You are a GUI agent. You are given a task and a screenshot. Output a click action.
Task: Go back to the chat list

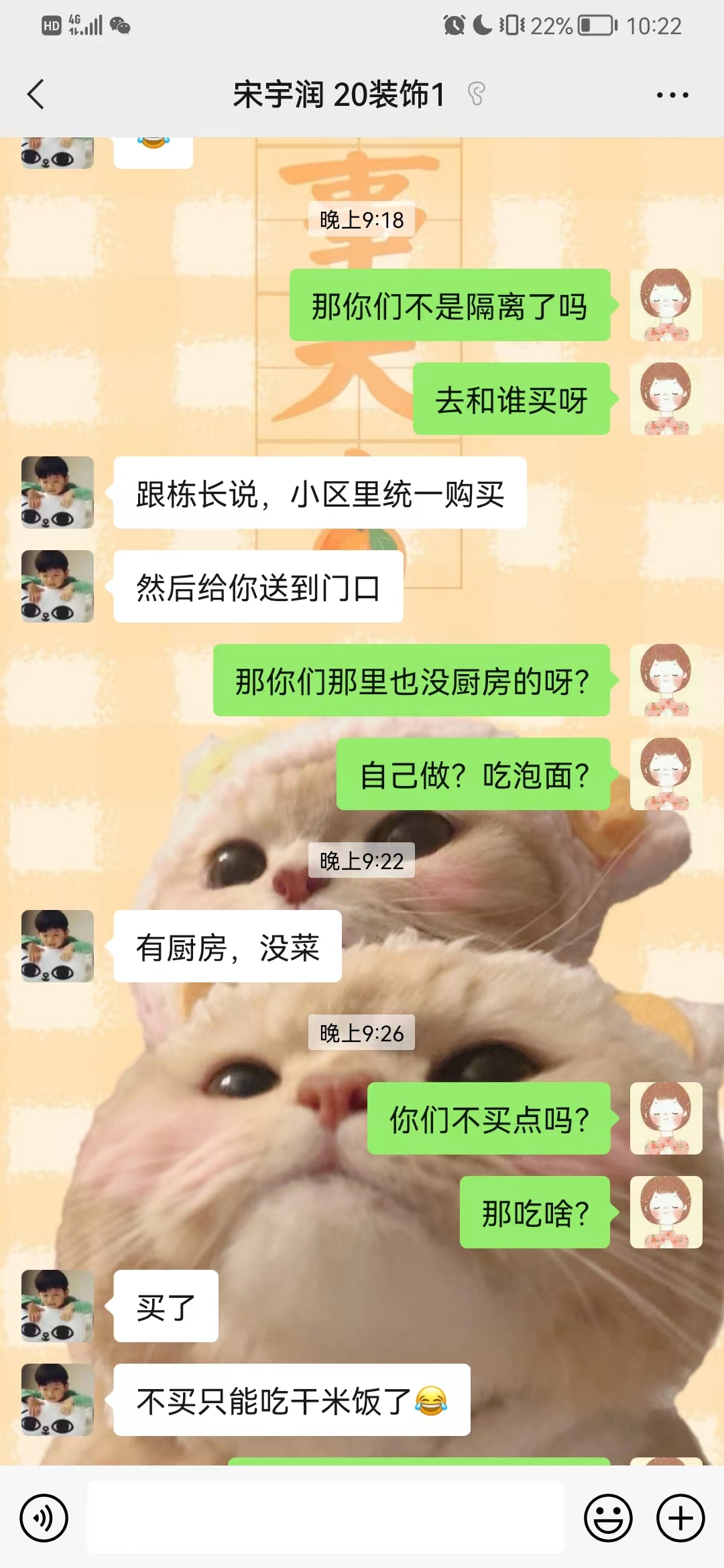36,94
